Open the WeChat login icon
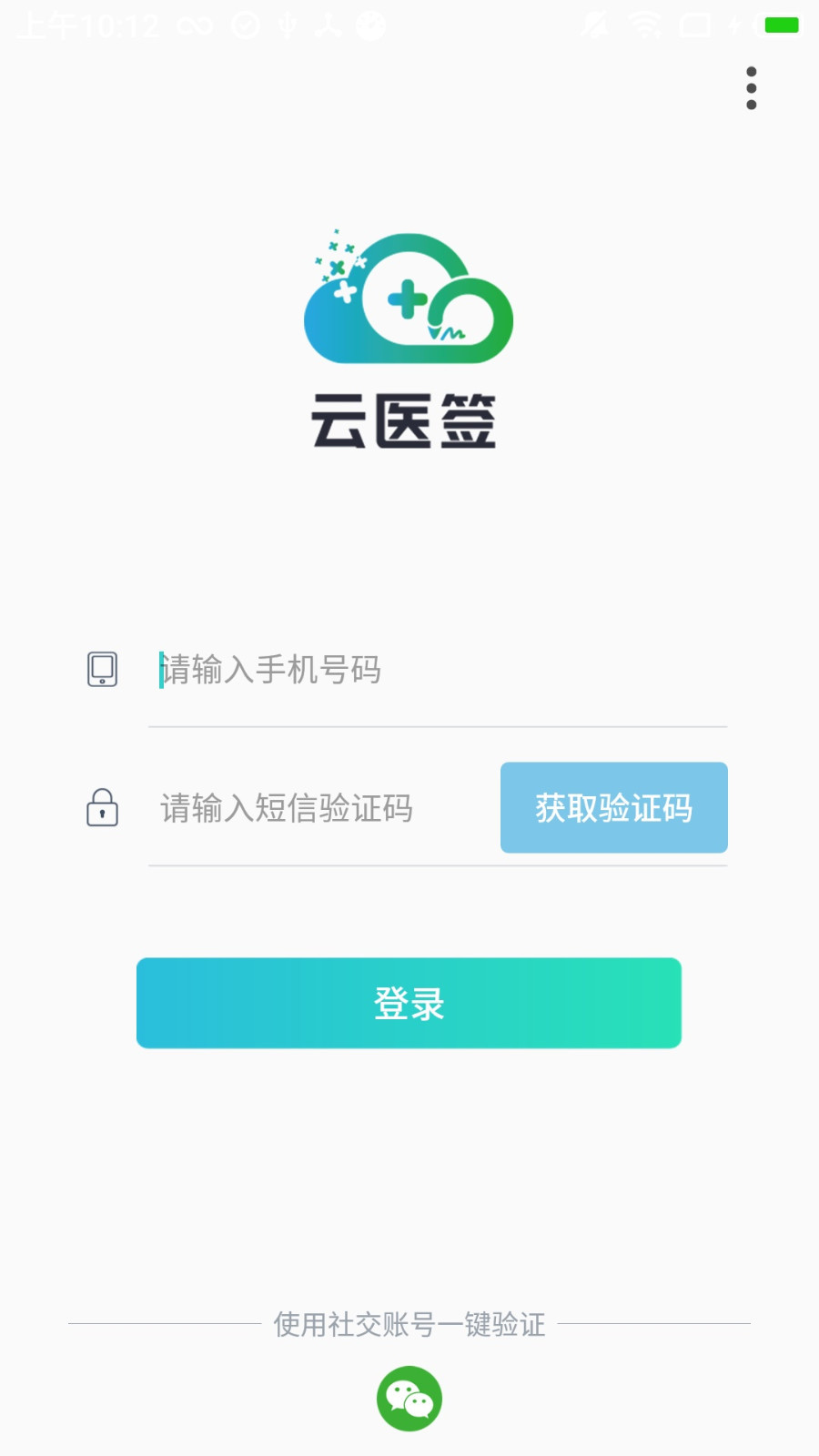The image size is (819, 1456). (x=409, y=1399)
